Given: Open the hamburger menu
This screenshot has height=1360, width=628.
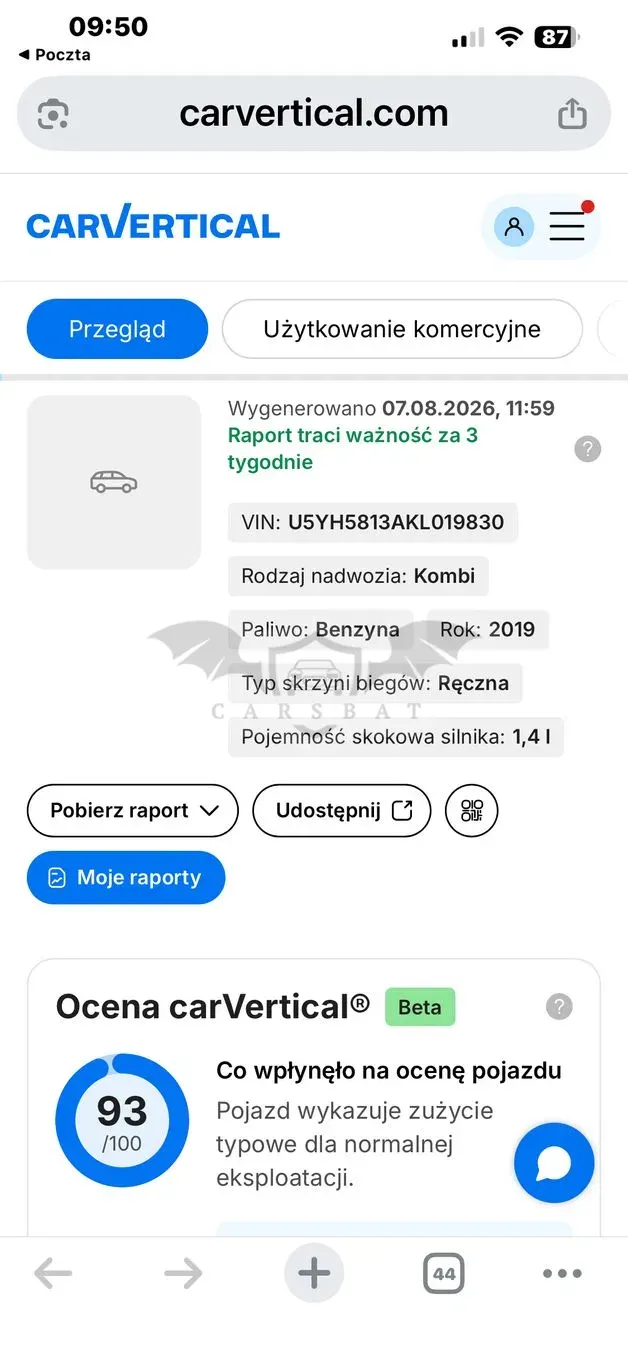Looking at the screenshot, I should (568, 226).
